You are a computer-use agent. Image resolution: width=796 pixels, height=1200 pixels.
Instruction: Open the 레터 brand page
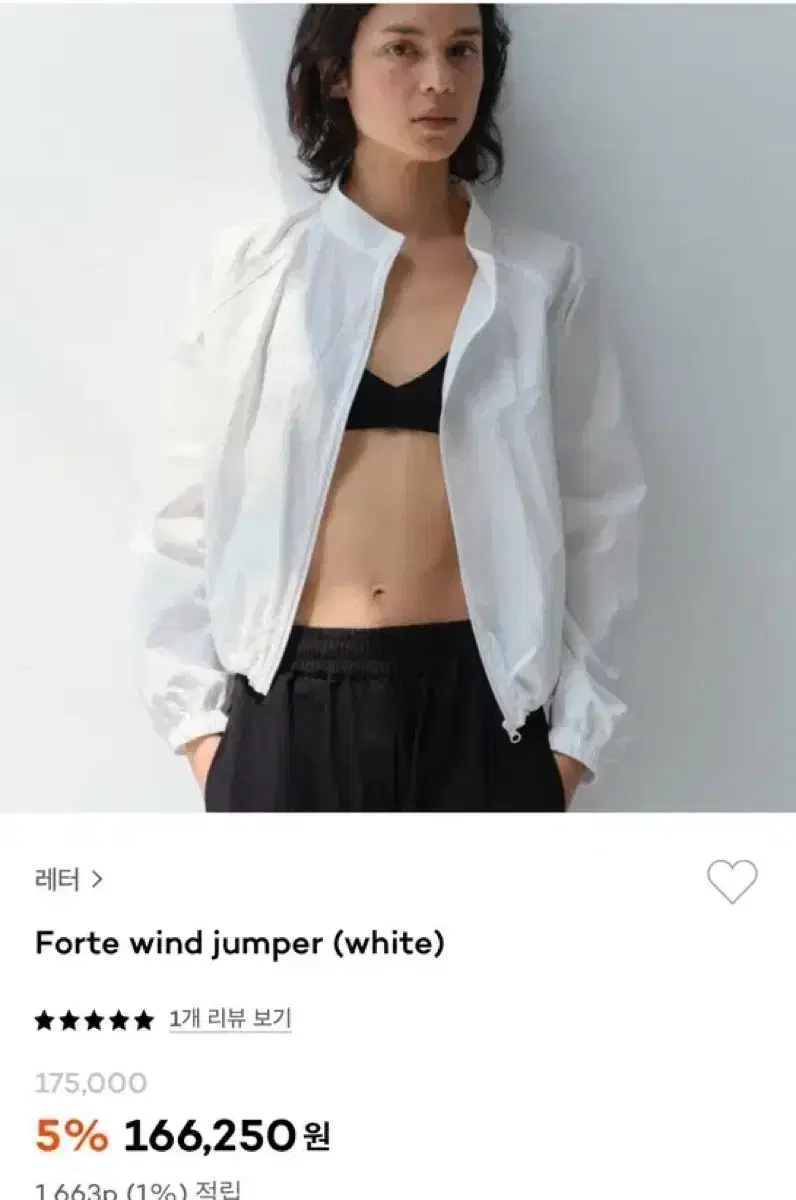click(60, 878)
